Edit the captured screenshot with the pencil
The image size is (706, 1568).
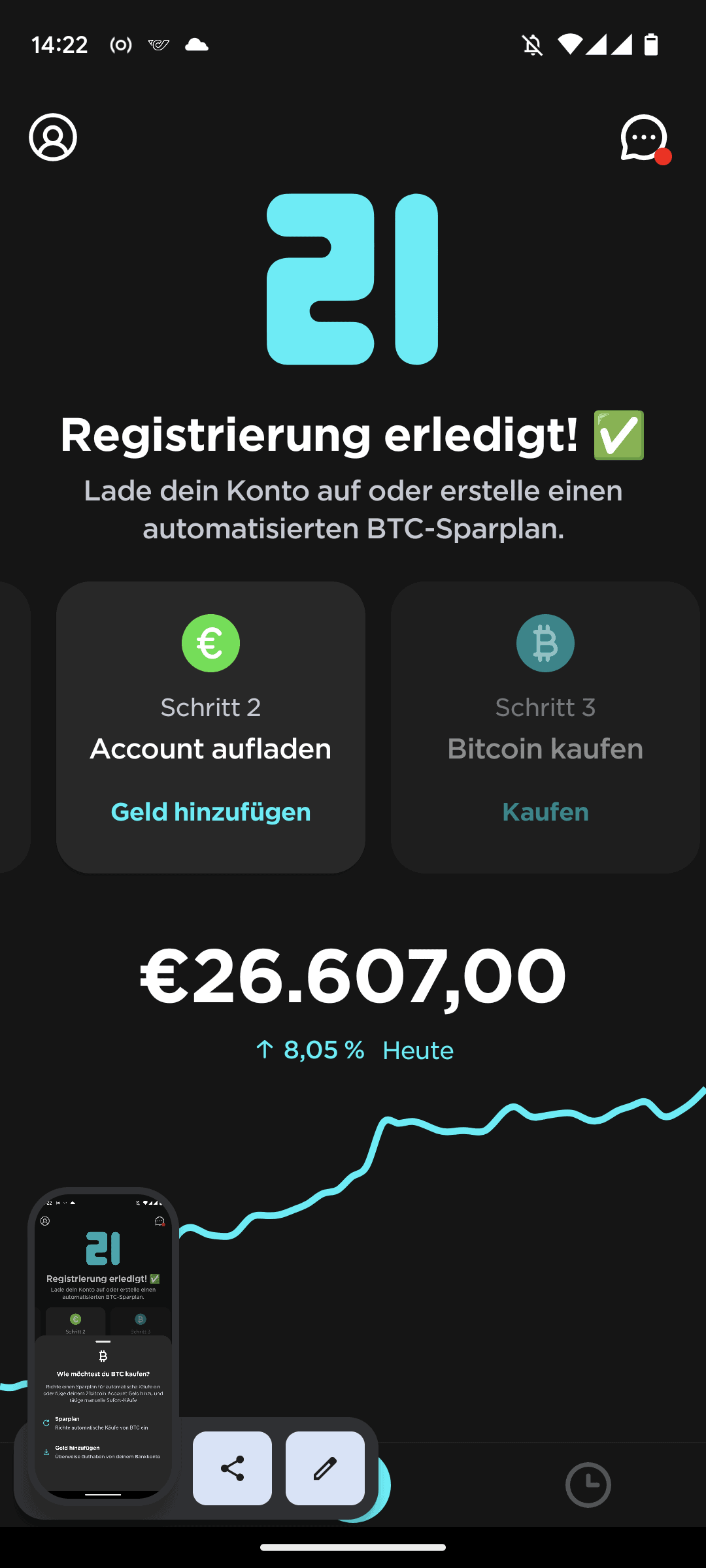[x=325, y=1468]
